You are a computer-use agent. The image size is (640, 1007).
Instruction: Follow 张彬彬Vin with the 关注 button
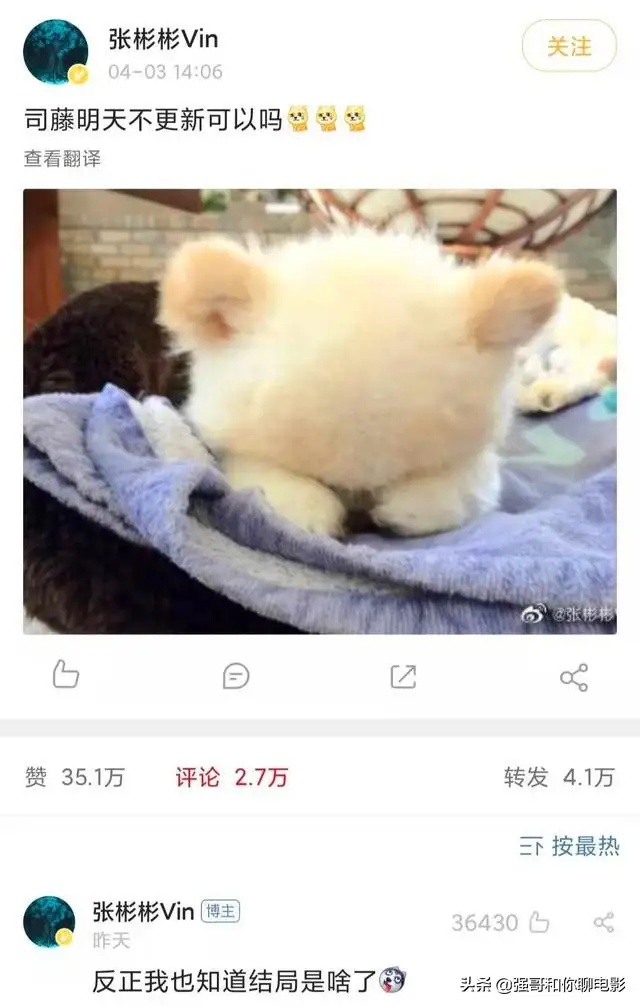tap(569, 46)
